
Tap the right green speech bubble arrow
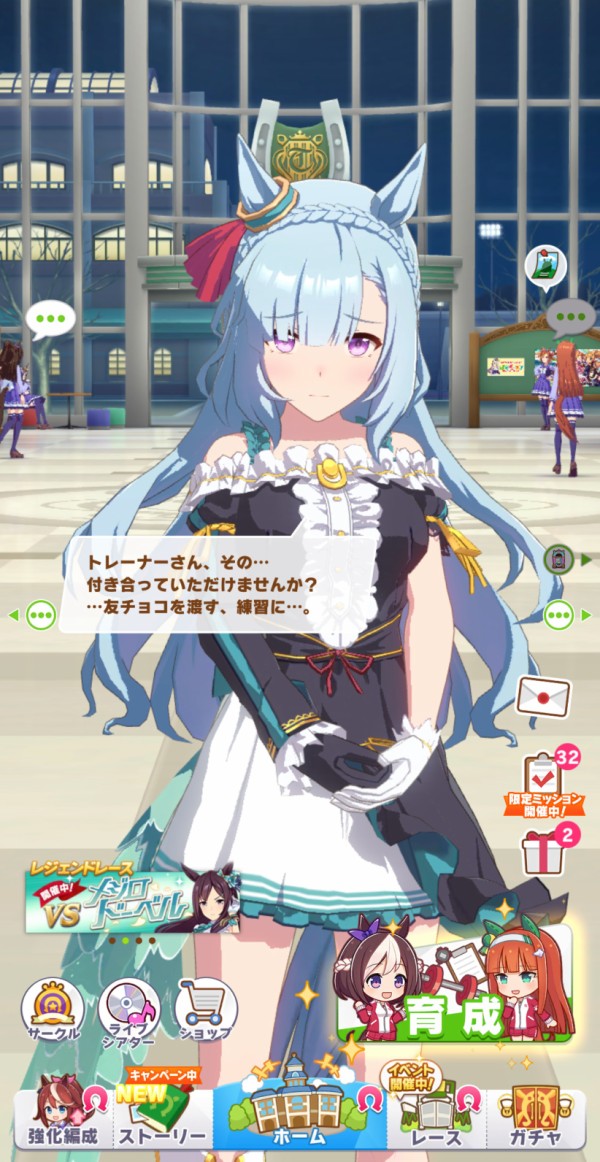pos(565,614)
